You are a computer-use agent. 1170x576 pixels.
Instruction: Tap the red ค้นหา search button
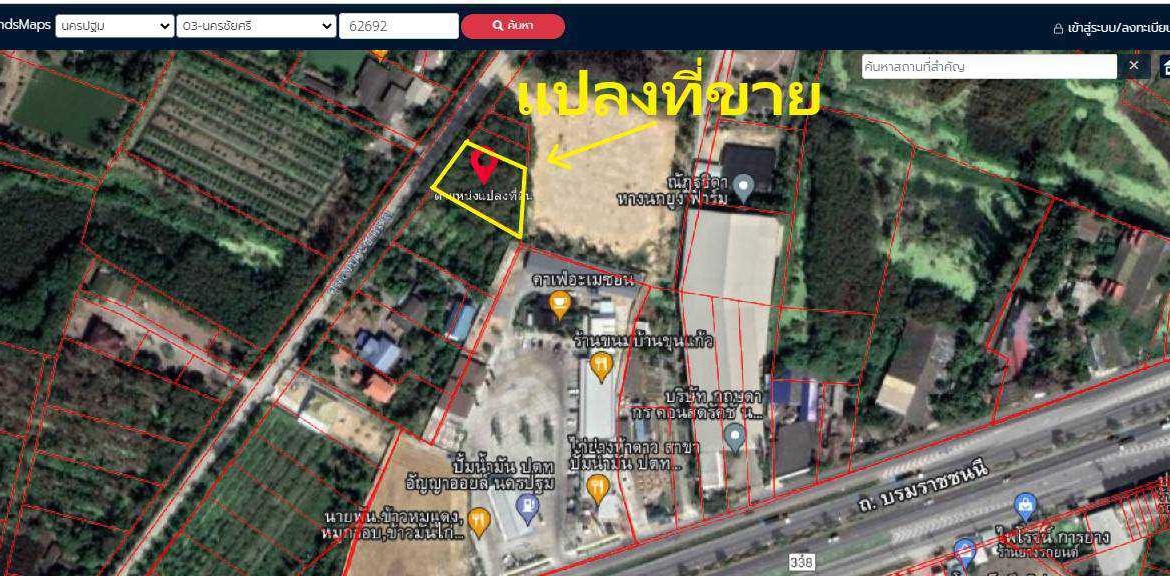512,27
